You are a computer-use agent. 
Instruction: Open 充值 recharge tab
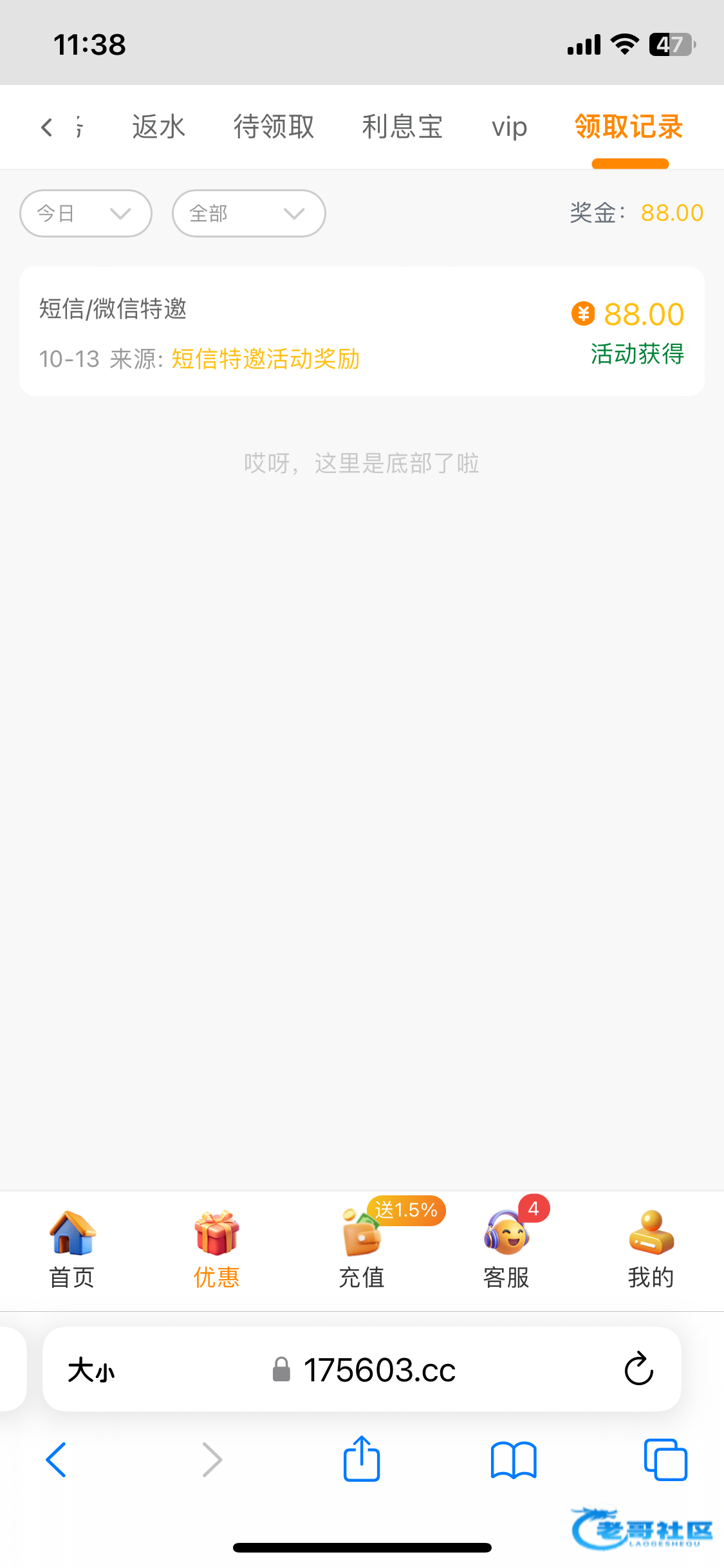(362, 1250)
